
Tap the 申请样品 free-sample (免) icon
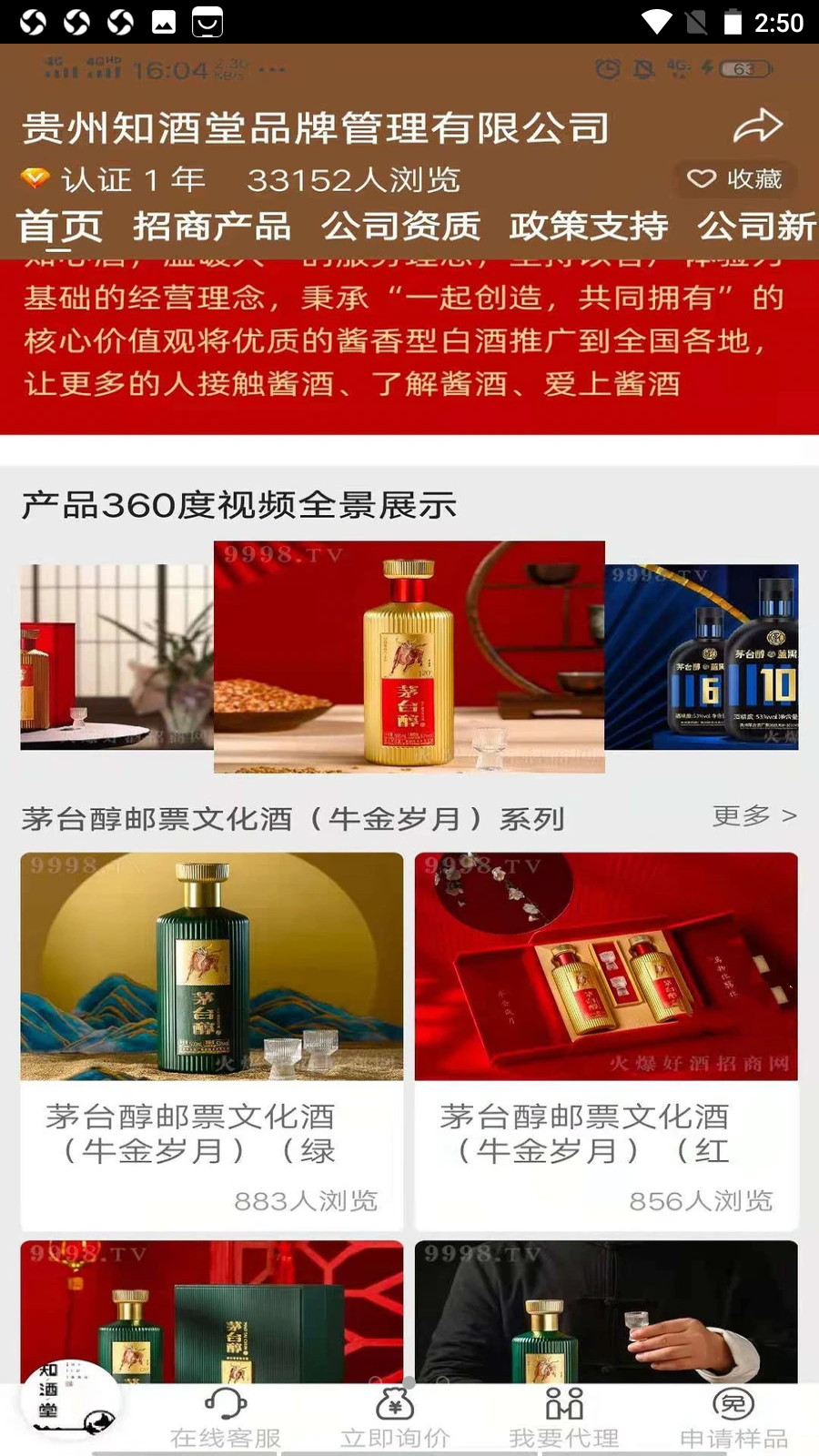(733, 1406)
